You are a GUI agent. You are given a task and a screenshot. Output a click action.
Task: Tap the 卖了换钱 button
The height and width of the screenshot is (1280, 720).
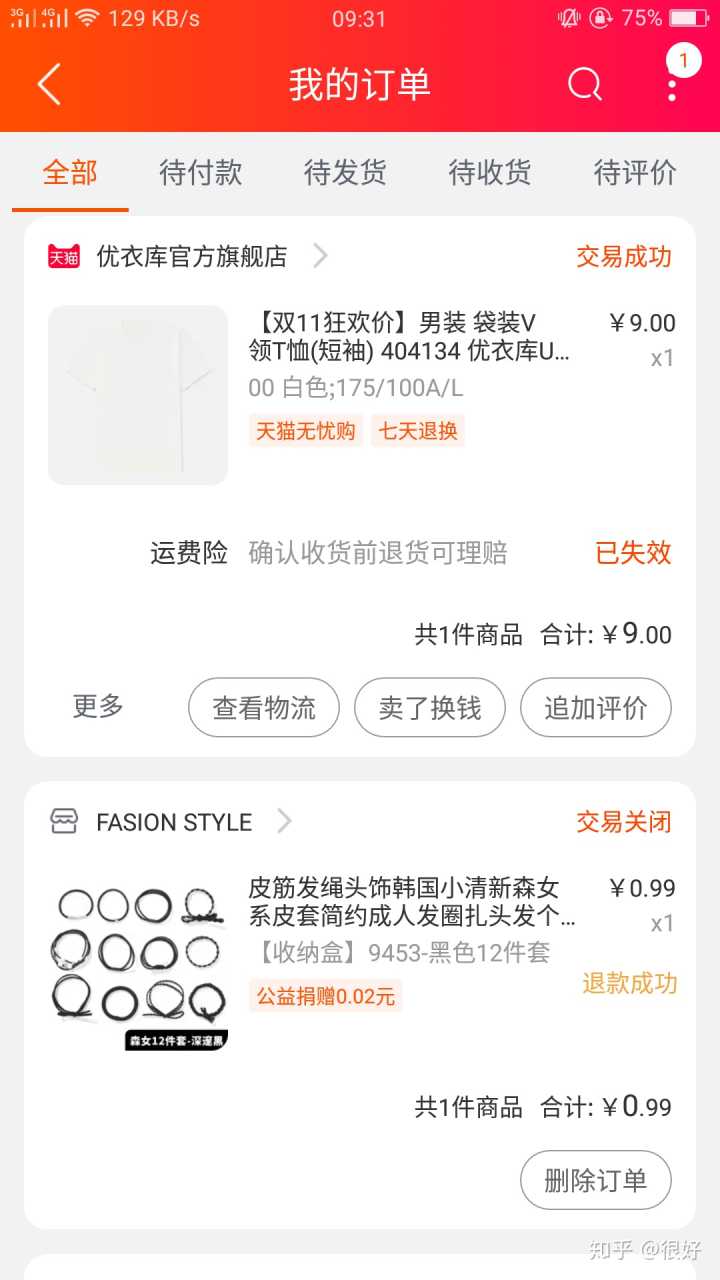pos(430,708)
